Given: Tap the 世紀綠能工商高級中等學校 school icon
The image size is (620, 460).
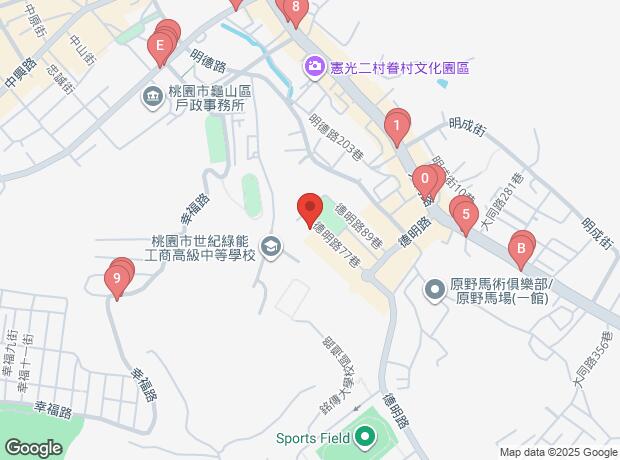Looking at the screenshot, I should (271, 248).
